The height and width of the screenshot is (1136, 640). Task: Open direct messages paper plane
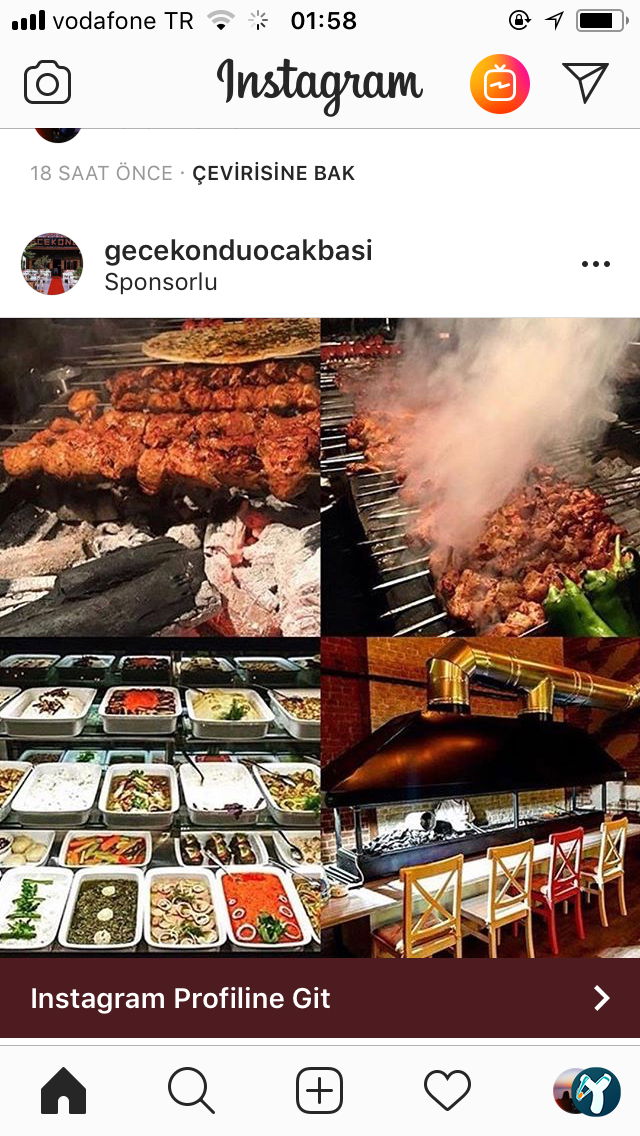(x=585, y=84)
